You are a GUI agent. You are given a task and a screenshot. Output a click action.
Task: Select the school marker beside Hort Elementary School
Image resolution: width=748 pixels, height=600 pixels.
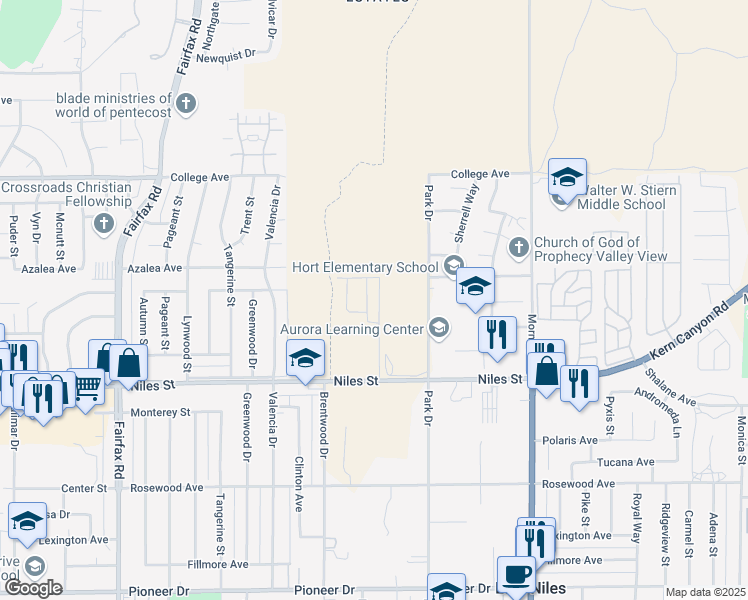point(476,286)
